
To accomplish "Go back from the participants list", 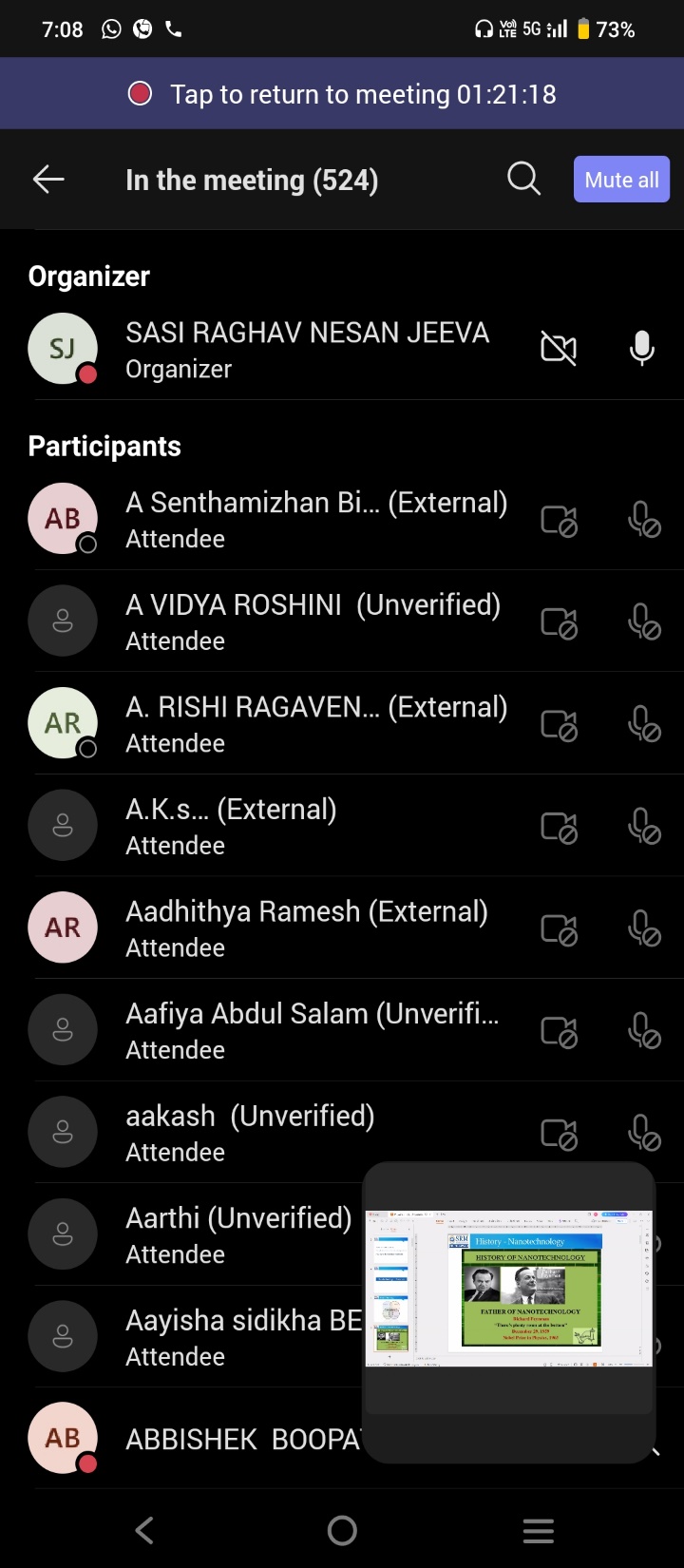I will point(48,179).
